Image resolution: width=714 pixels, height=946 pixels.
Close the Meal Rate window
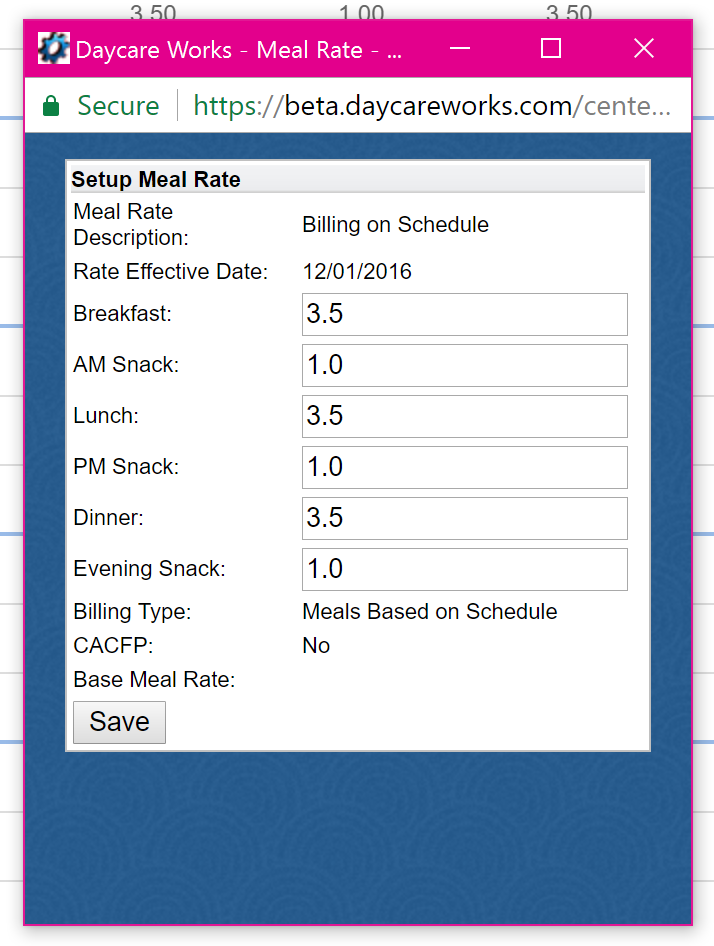coord(644,49)
